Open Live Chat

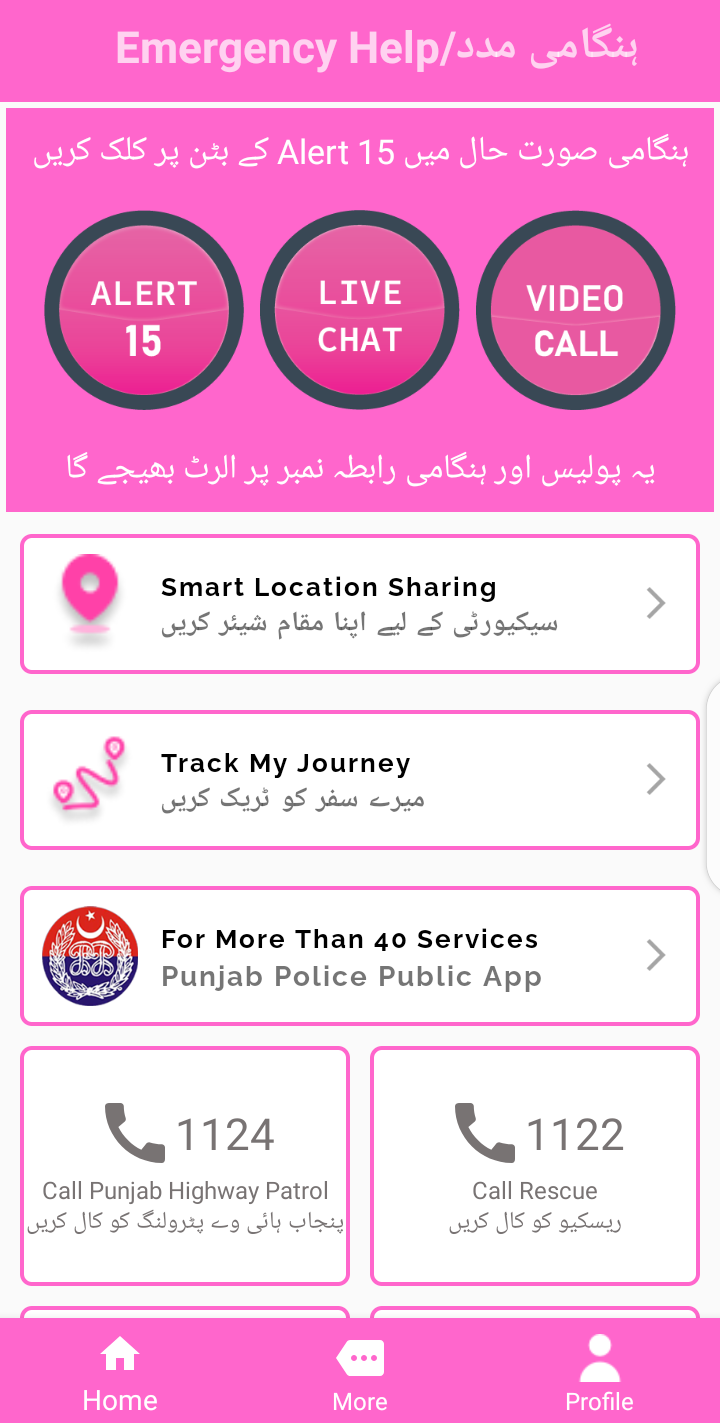click(x=360, y=309)
